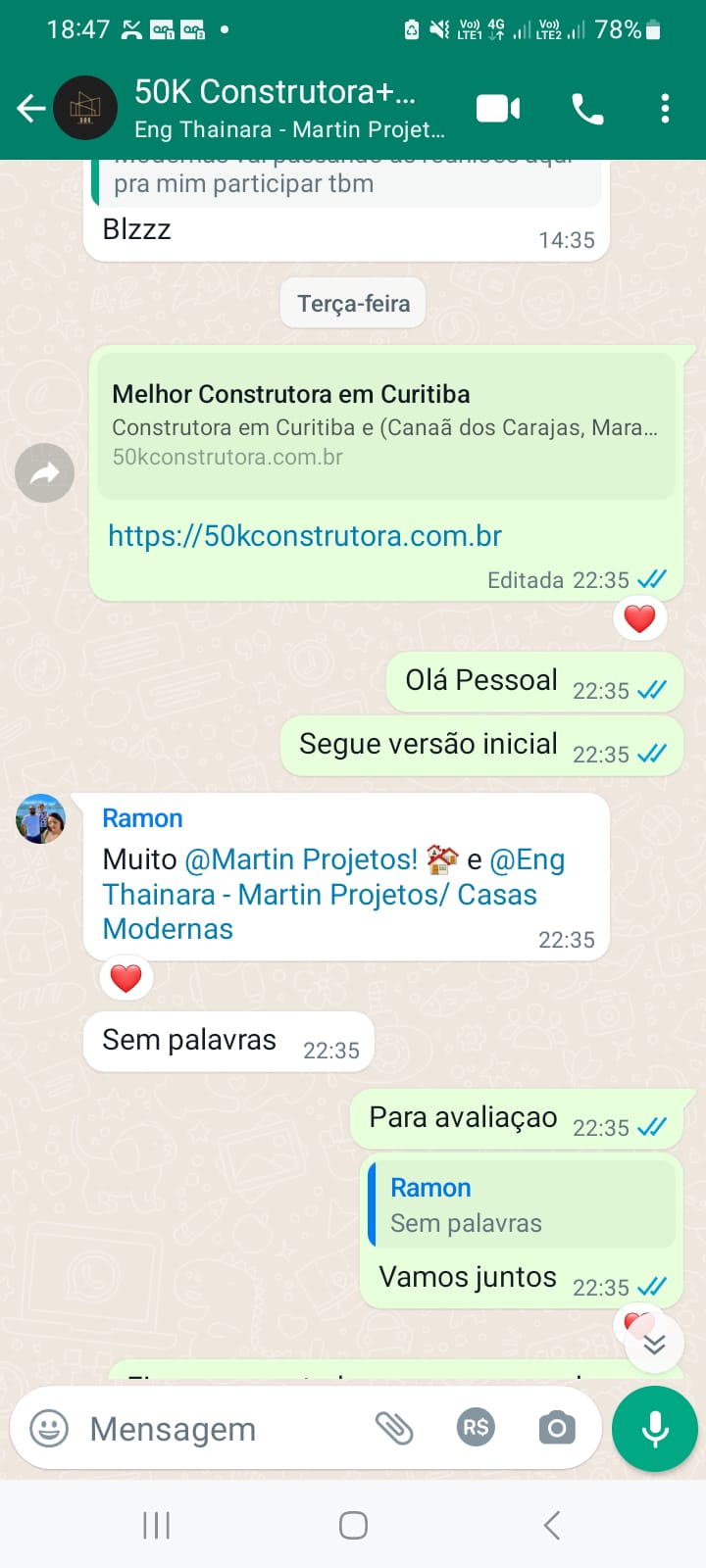Attach a file with the paperclip
This screenshot has width=706, height=1568.
coord(394,1428)
